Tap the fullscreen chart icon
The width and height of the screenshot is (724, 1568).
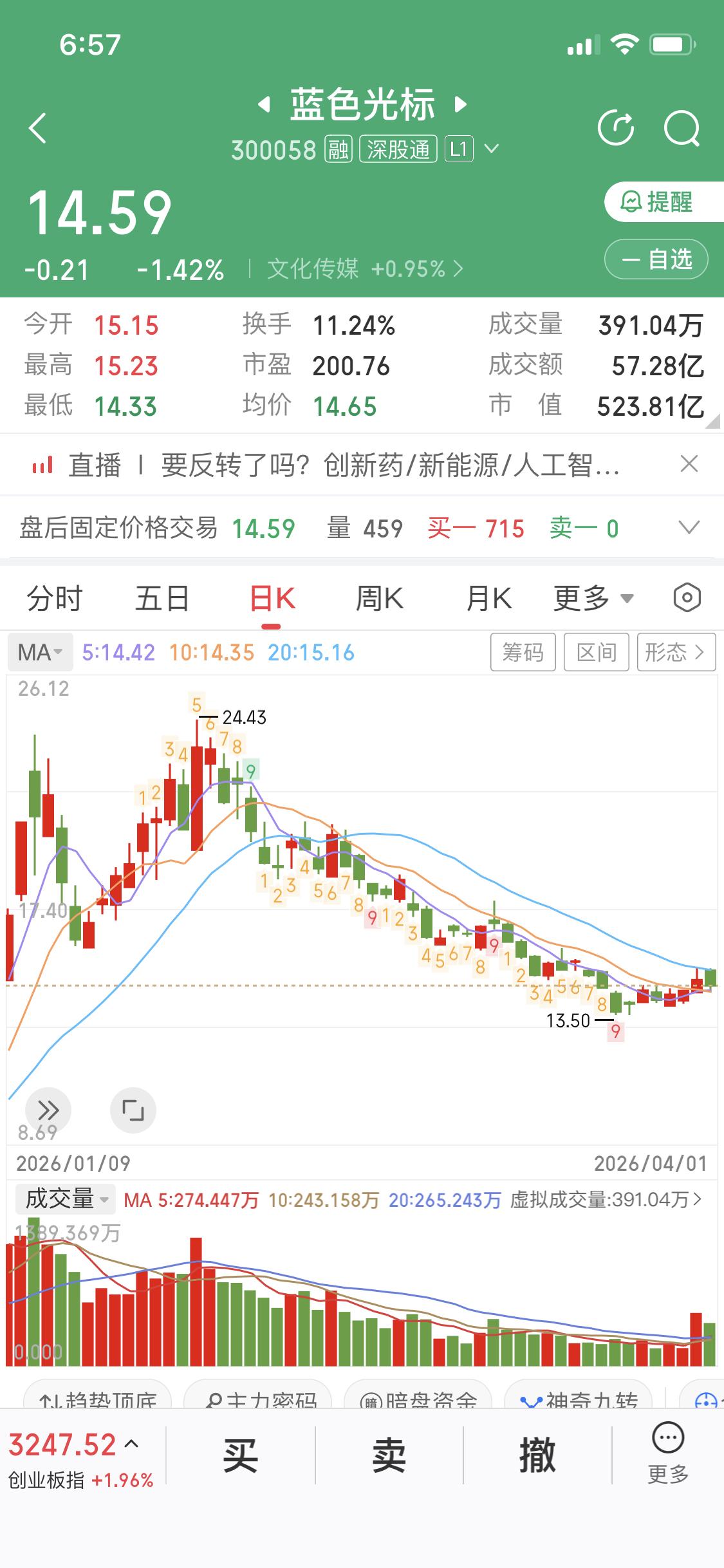[133, 1110]
